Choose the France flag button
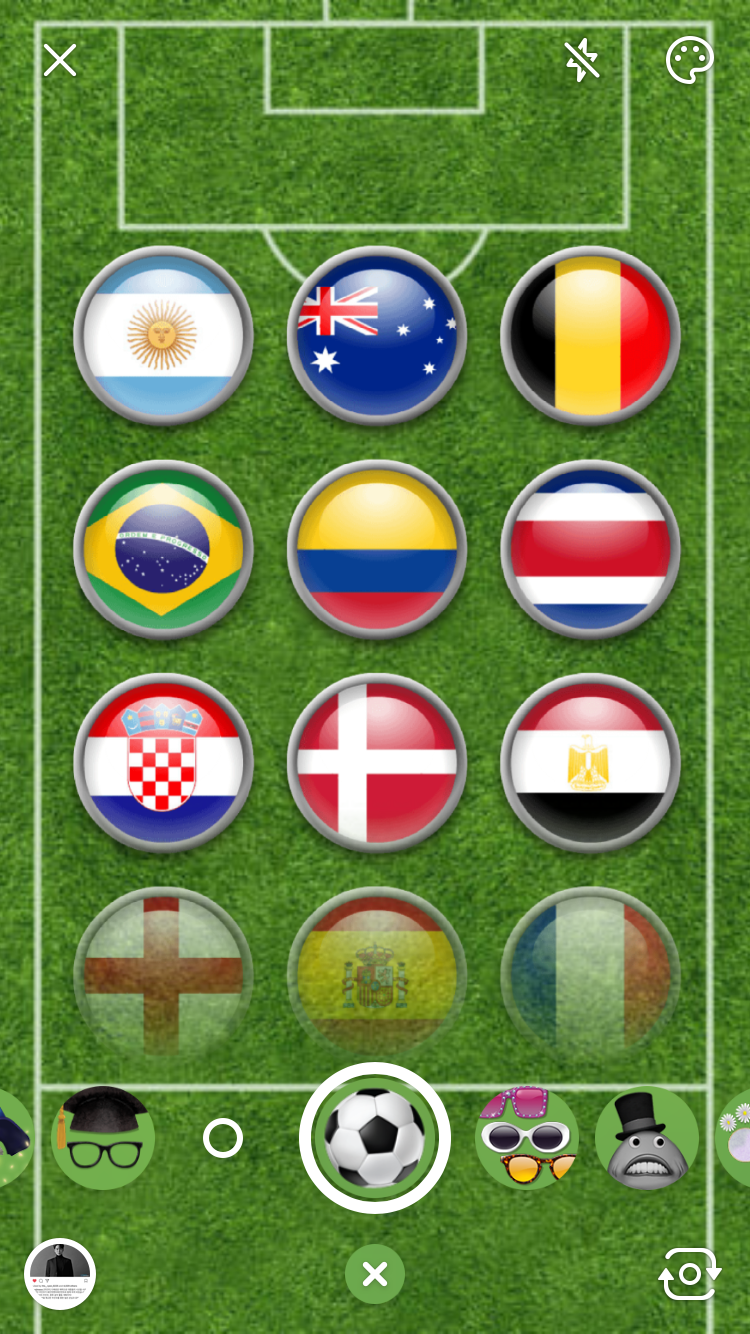This screenshot has width=750, height=1334. [590, 976]
